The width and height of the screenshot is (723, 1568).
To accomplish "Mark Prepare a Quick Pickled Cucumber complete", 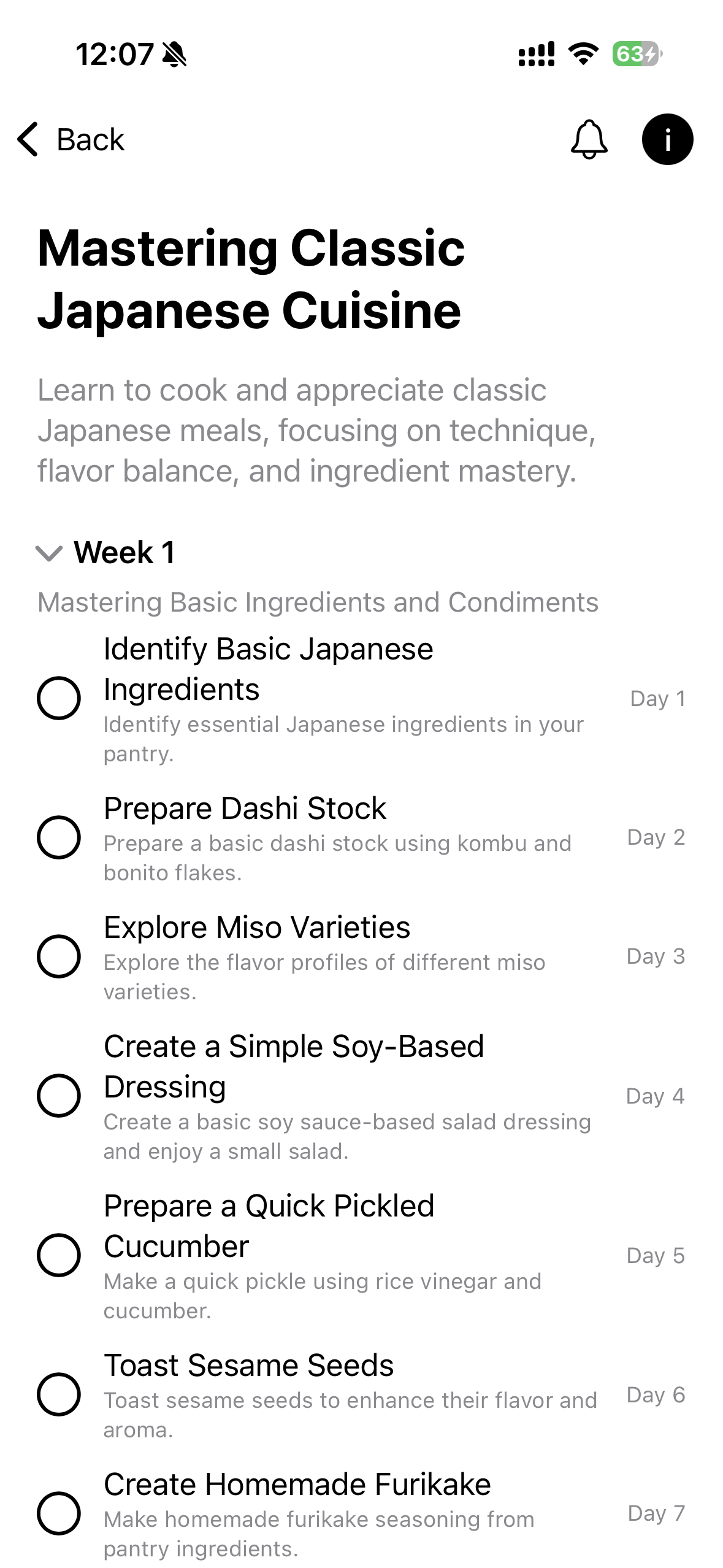I will point(59,1255).
